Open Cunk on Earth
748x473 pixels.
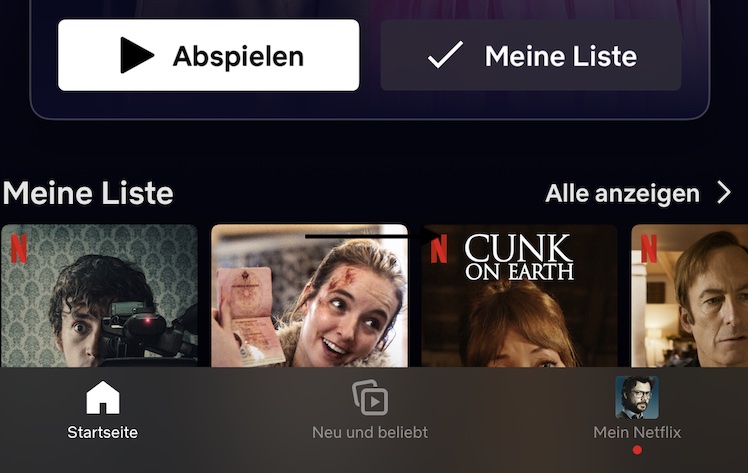click(x=519, y=297)
